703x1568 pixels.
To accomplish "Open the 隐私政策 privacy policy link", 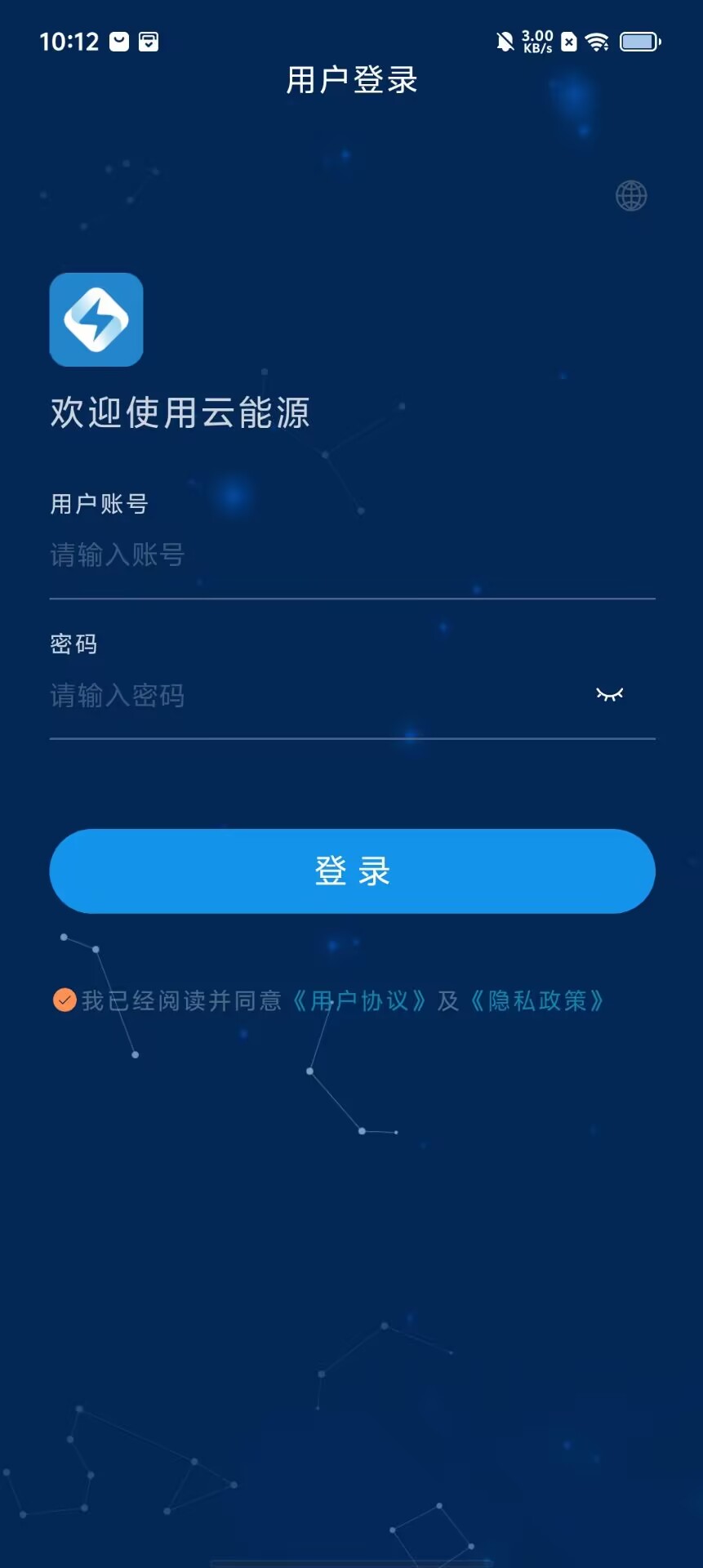I will [537, 1001].
